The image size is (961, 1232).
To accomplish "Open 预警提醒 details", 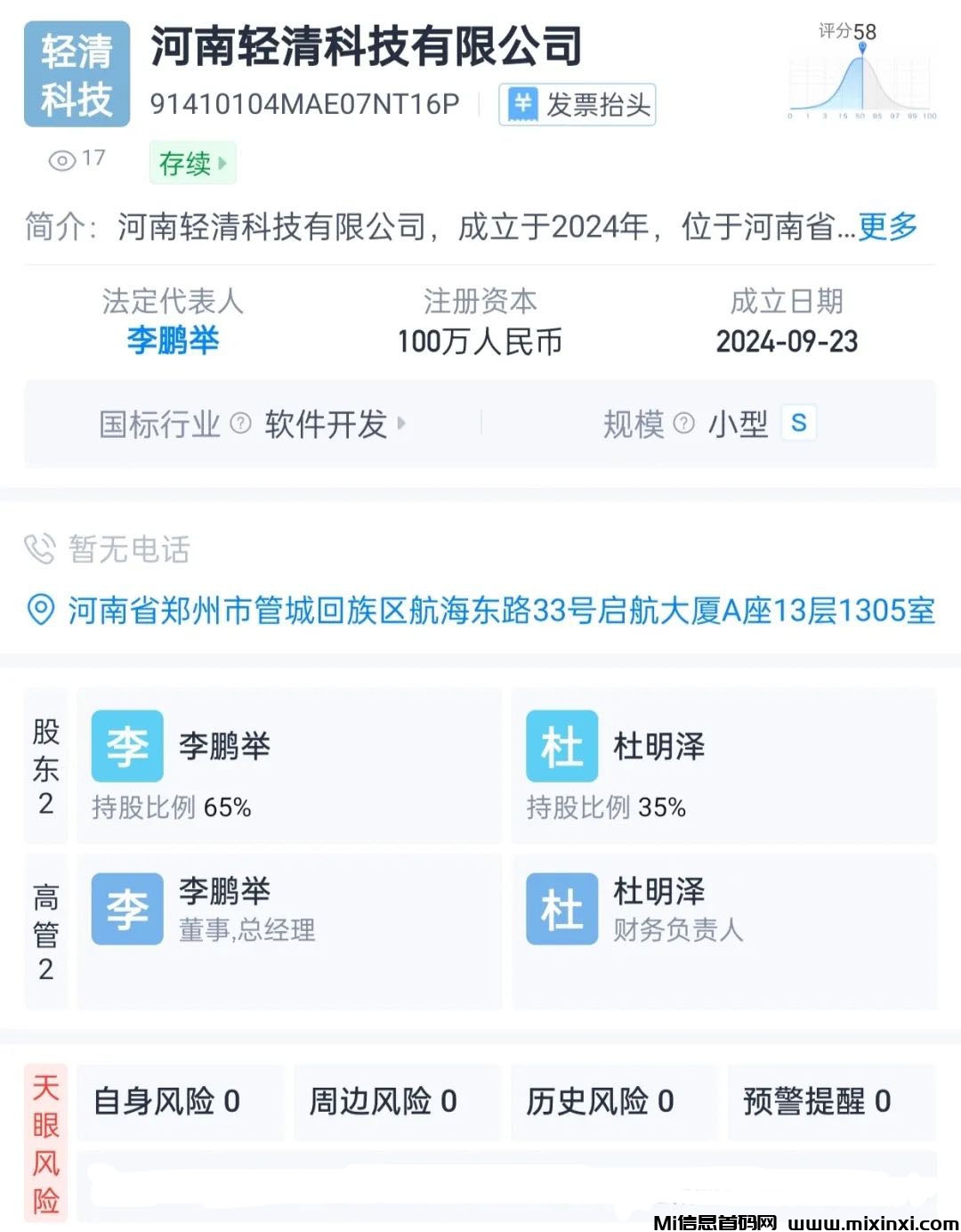I will [x=830, y=1102].
